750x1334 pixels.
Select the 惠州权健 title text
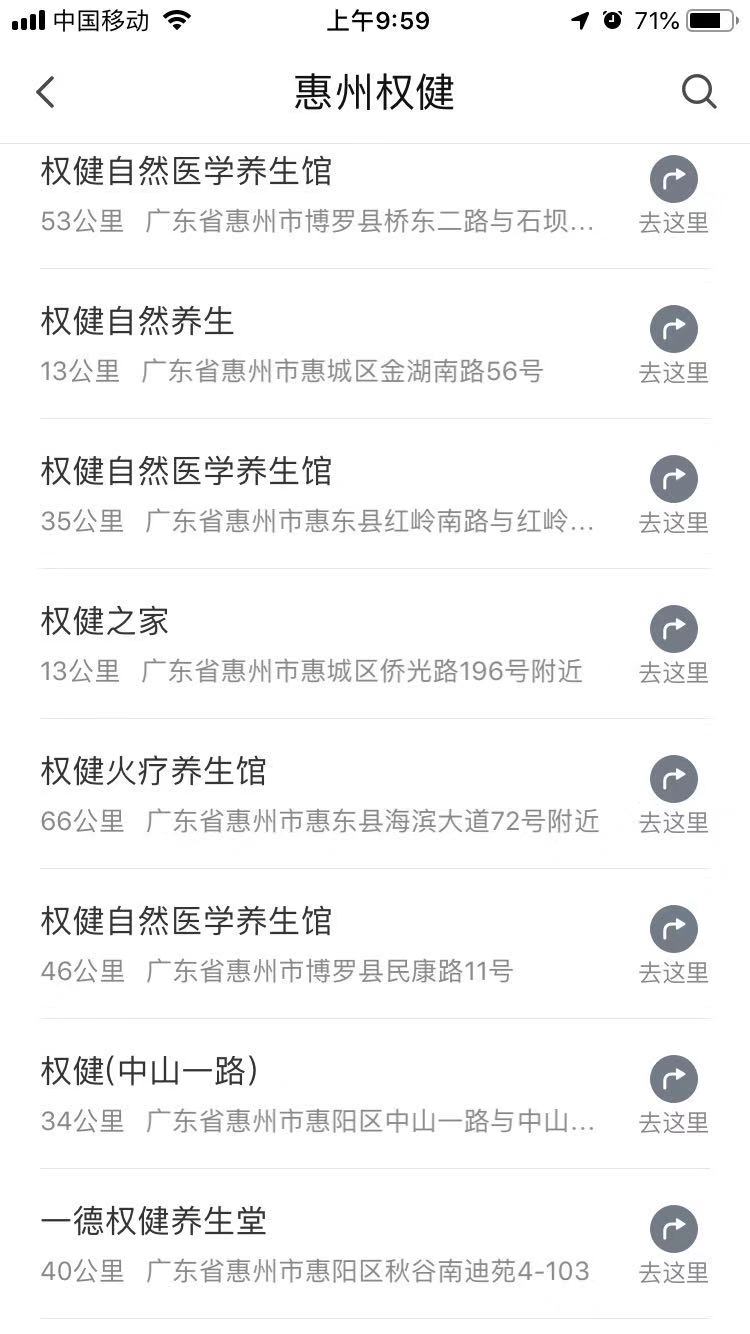click(x=375, y=91)
